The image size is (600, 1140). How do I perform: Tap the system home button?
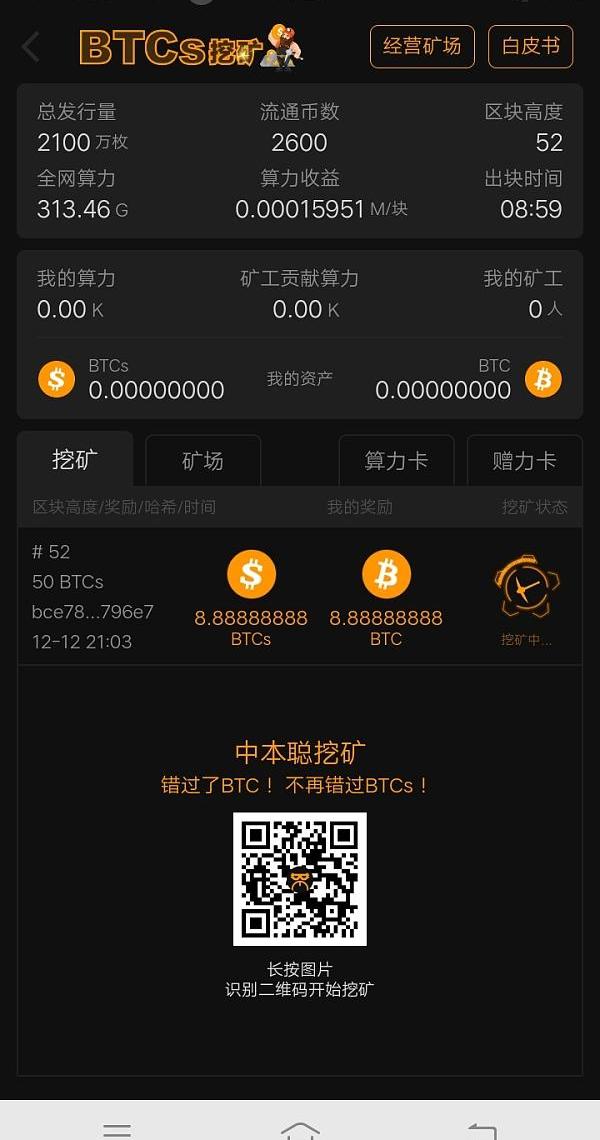point(300,1128)
